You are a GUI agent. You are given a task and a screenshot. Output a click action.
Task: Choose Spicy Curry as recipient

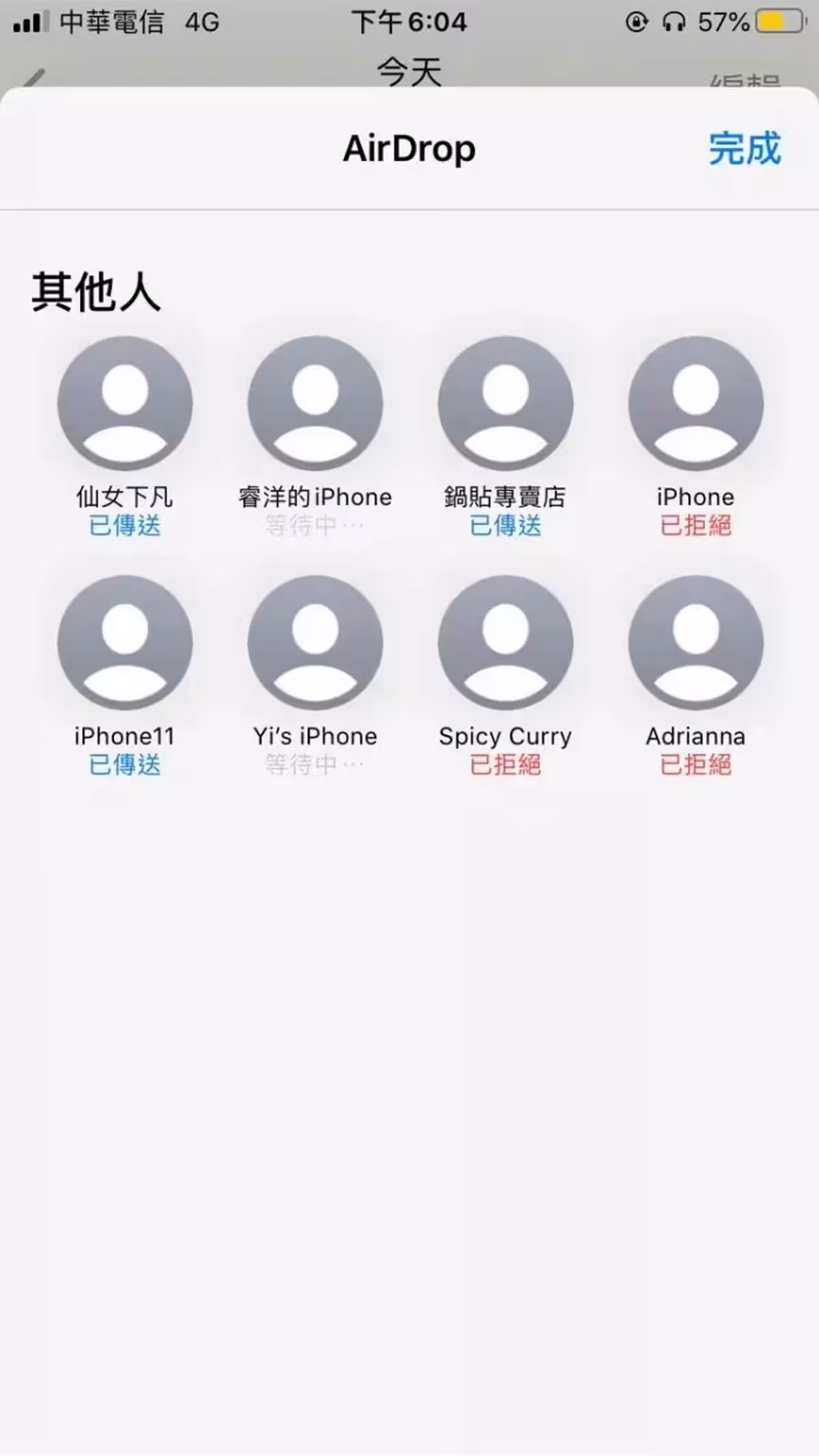click(506, 643)
